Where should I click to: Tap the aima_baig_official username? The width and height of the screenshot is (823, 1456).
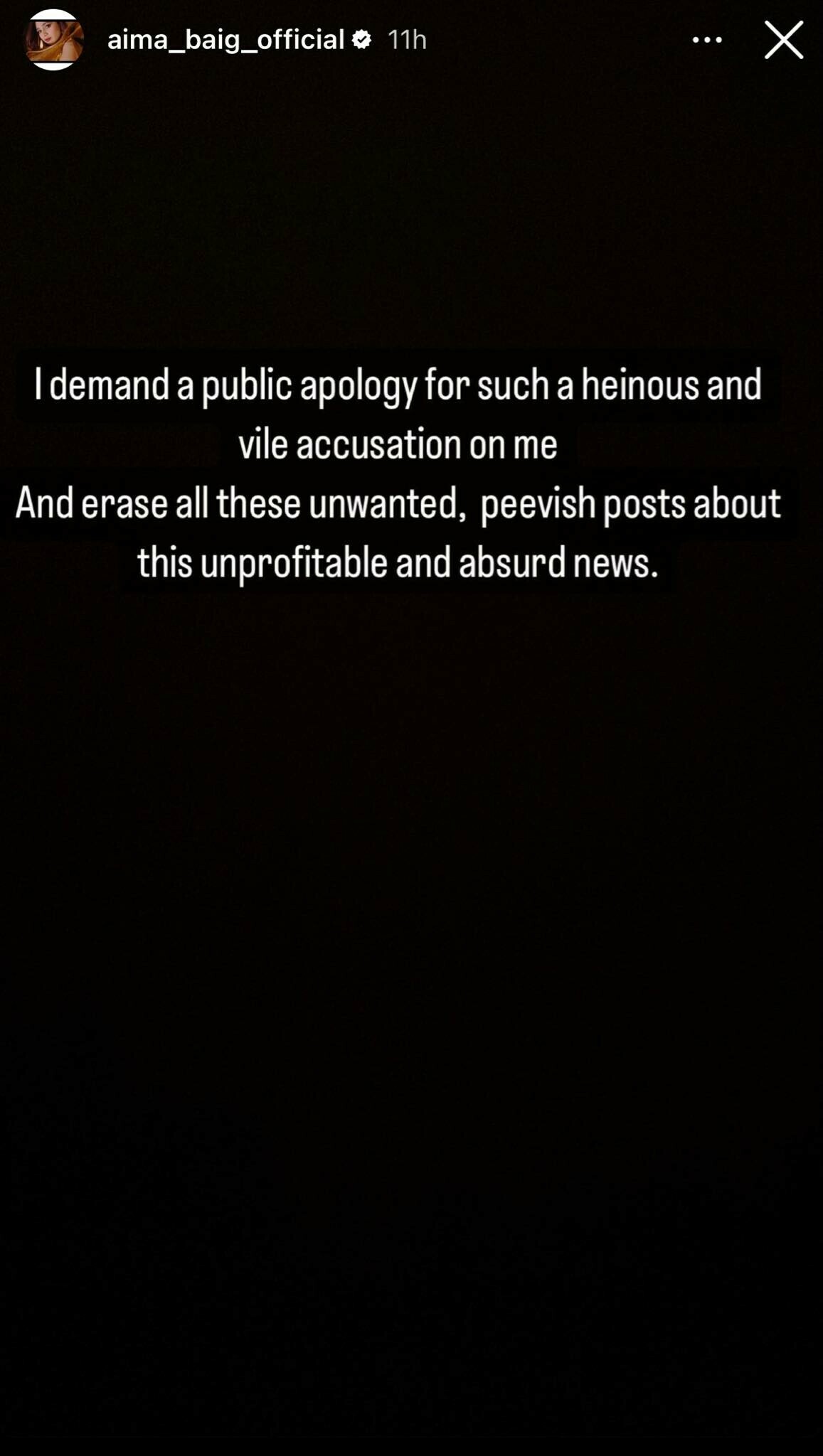[225, 40]
